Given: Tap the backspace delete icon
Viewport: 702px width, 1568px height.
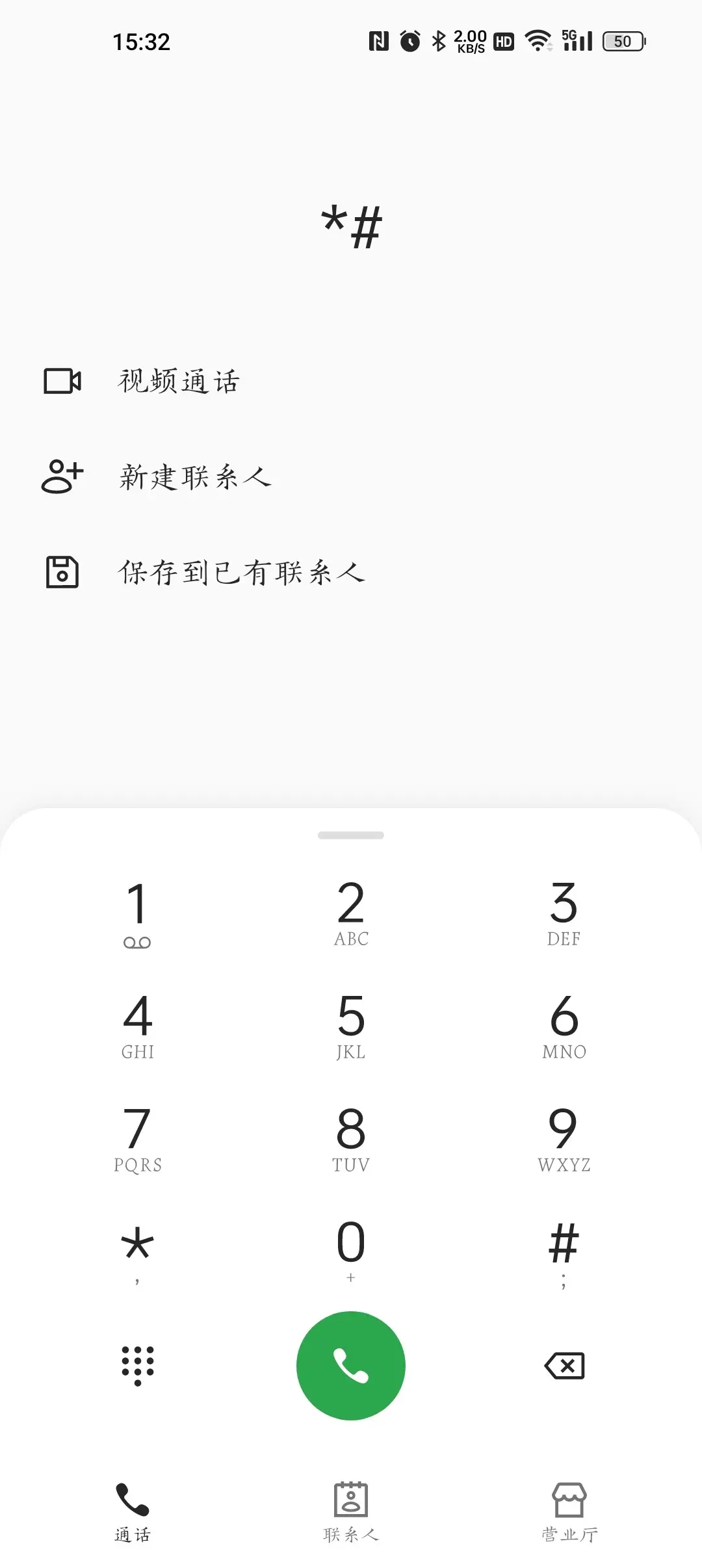Looking at the screenshot, I should [564, 1366].
